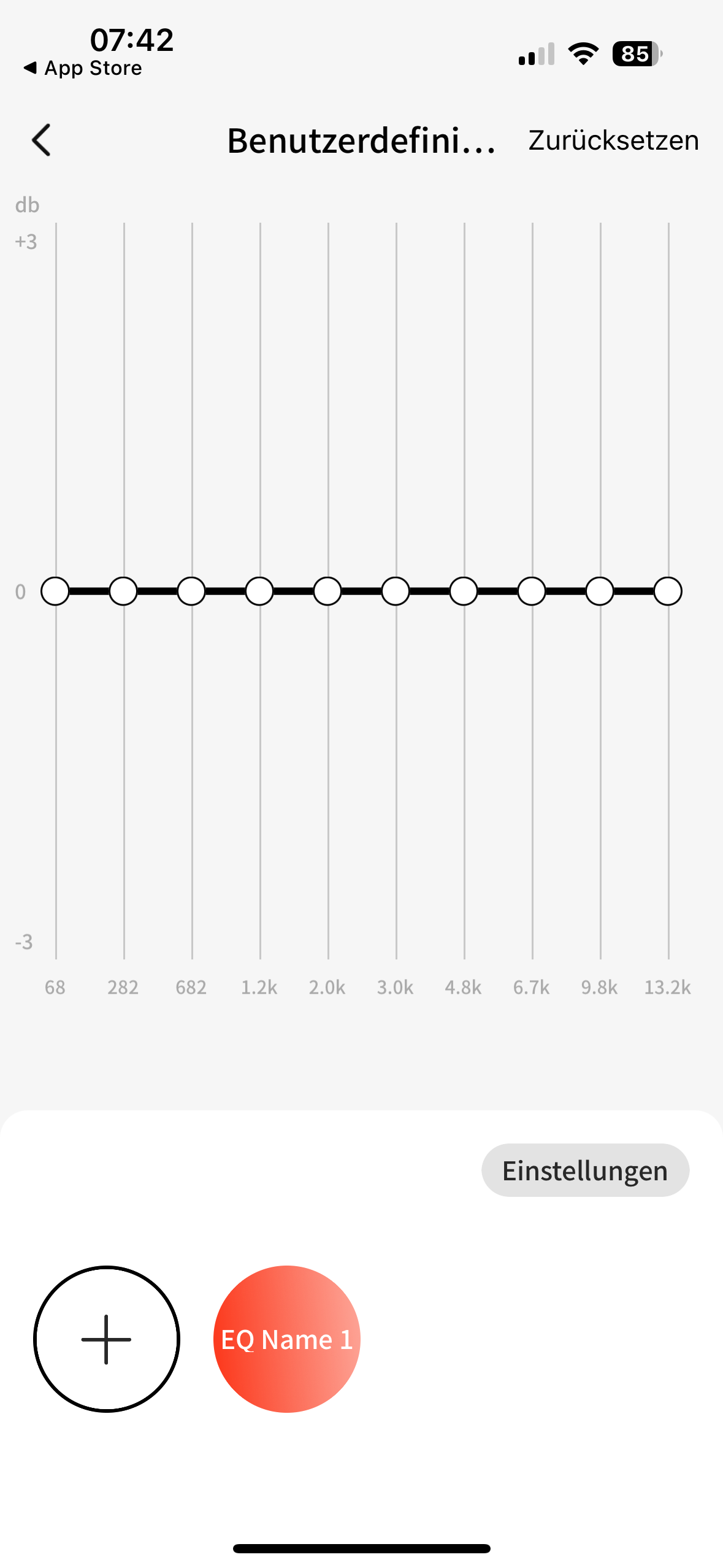The width and height of the screenshot is (723, 1568).
Task: Go back using the header arrow
Action: point(42,140)
